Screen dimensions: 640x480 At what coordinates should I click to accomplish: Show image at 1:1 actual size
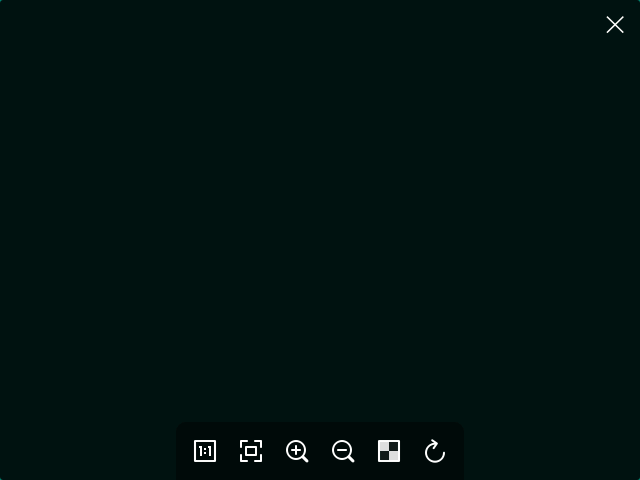pos(205,451)
